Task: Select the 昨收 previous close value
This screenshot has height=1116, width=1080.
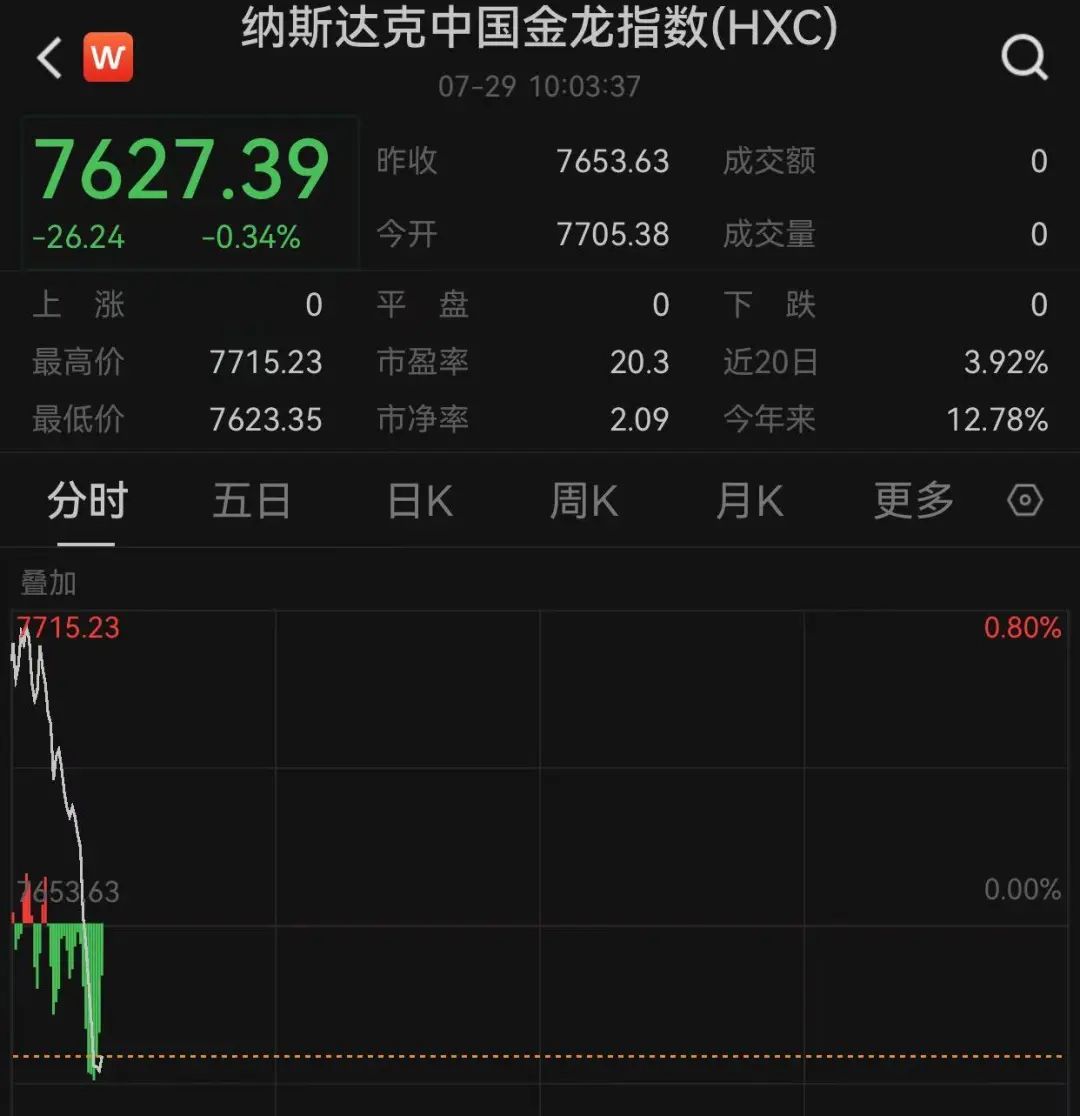Action: coord(613,160)
